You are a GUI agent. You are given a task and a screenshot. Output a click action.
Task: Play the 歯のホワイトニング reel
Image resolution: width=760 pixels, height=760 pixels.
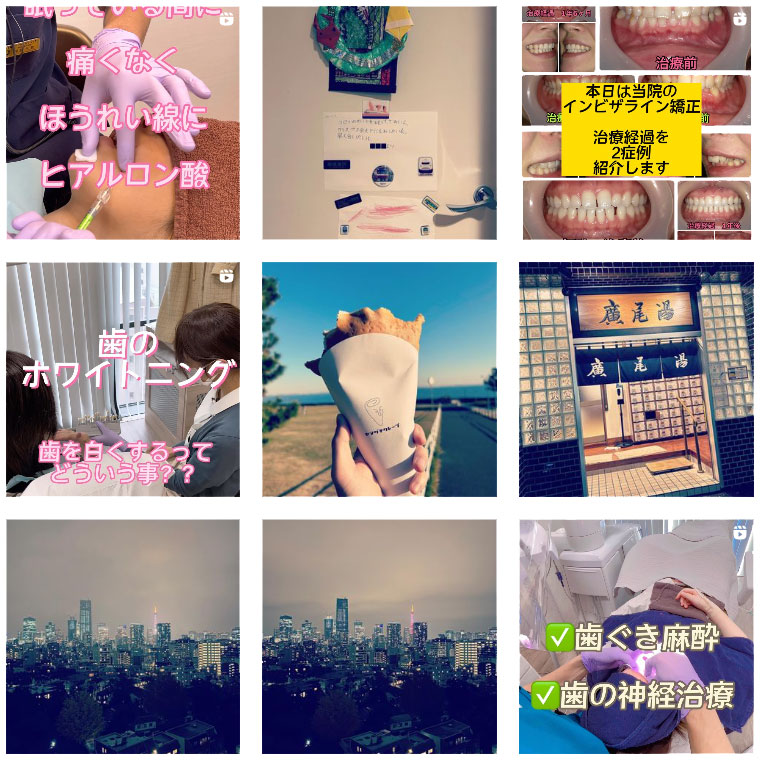pos(123,379)
